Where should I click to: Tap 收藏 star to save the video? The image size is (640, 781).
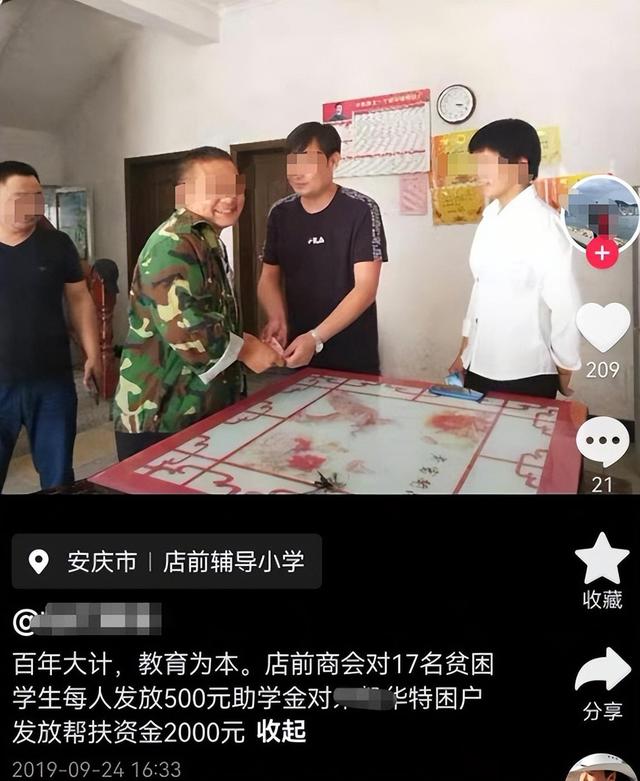(x=602, y=558)
